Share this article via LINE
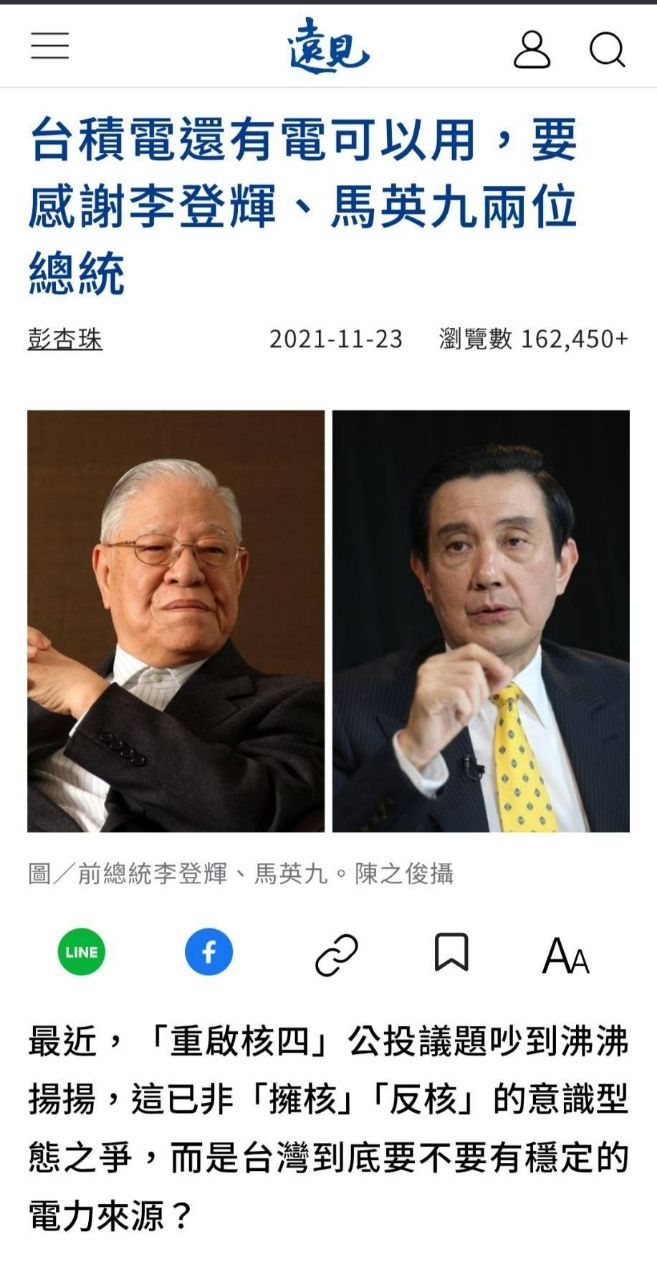 [x=81, y=952]
